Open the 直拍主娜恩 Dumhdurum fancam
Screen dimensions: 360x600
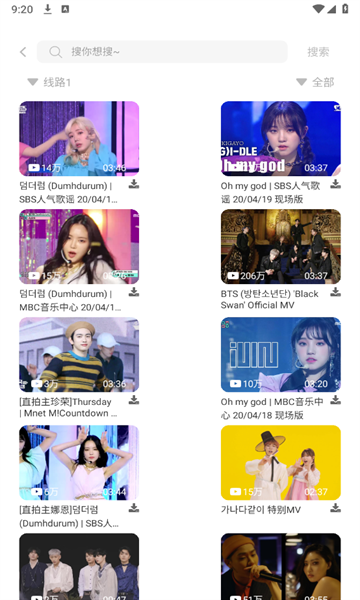(x=79, y=462)
